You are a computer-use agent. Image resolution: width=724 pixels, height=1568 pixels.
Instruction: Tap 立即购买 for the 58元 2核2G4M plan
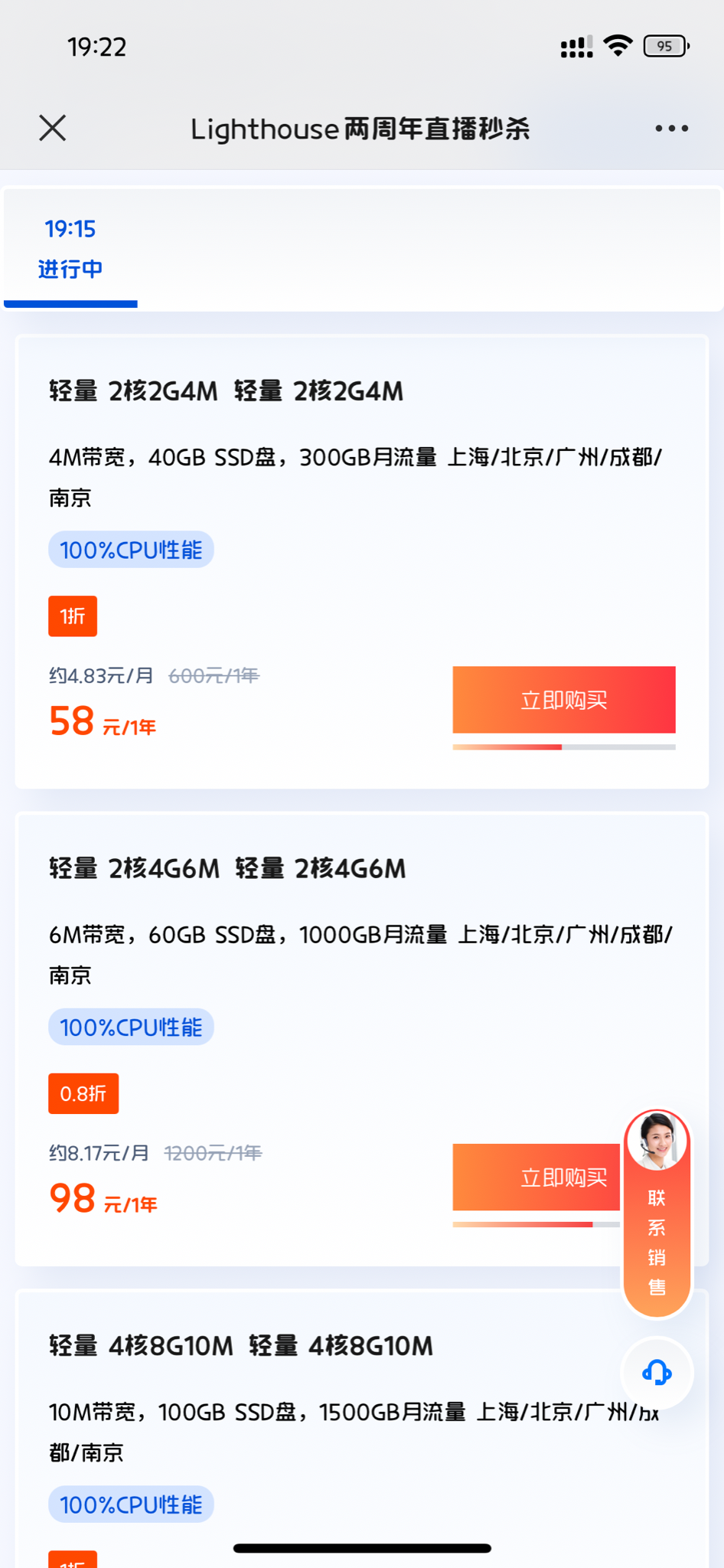pyautogui.click(x=563, y=700)
